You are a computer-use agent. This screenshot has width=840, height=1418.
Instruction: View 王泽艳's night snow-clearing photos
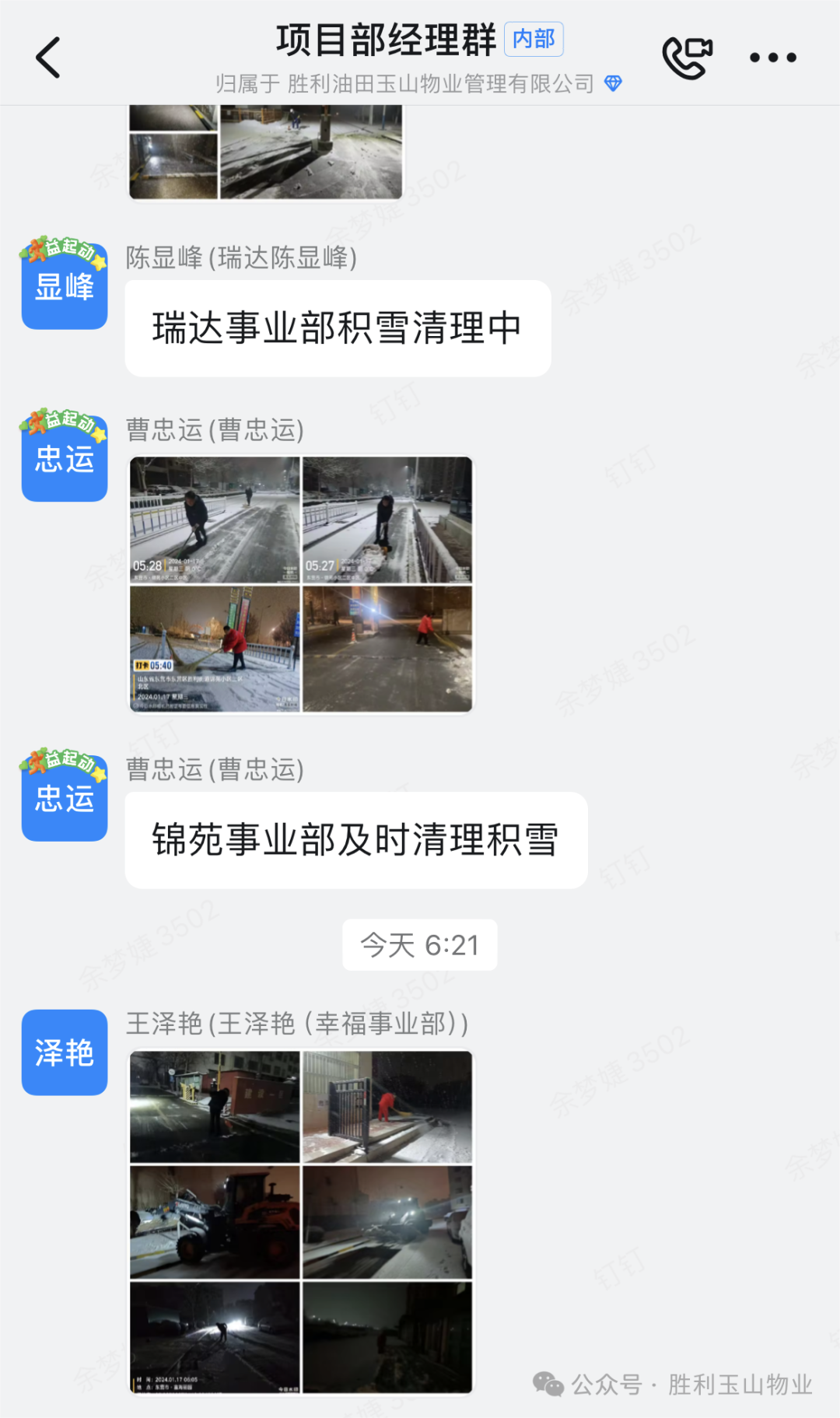(301, 1223)
